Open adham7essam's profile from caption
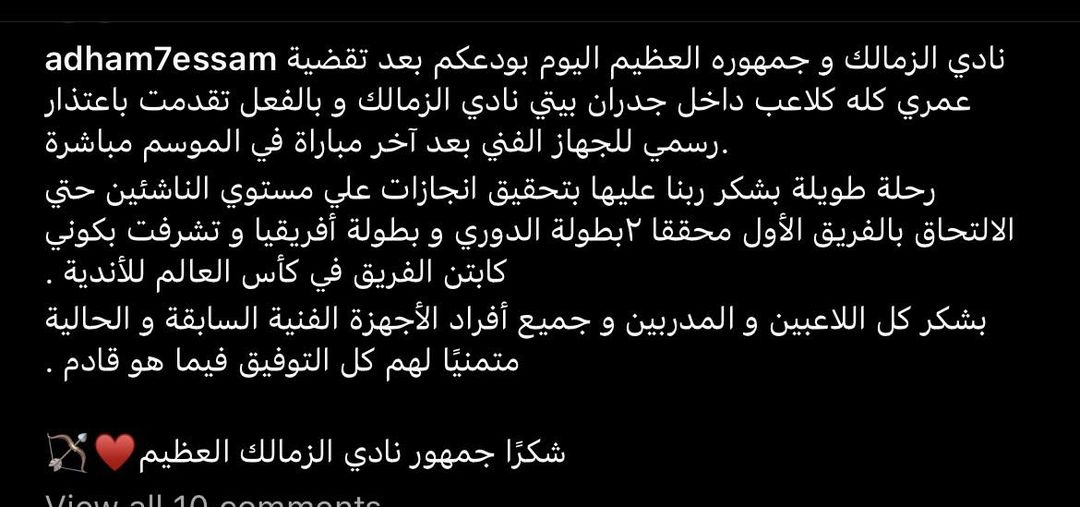The height and width of the screenshot is (507, 1080). click(162, 60)
